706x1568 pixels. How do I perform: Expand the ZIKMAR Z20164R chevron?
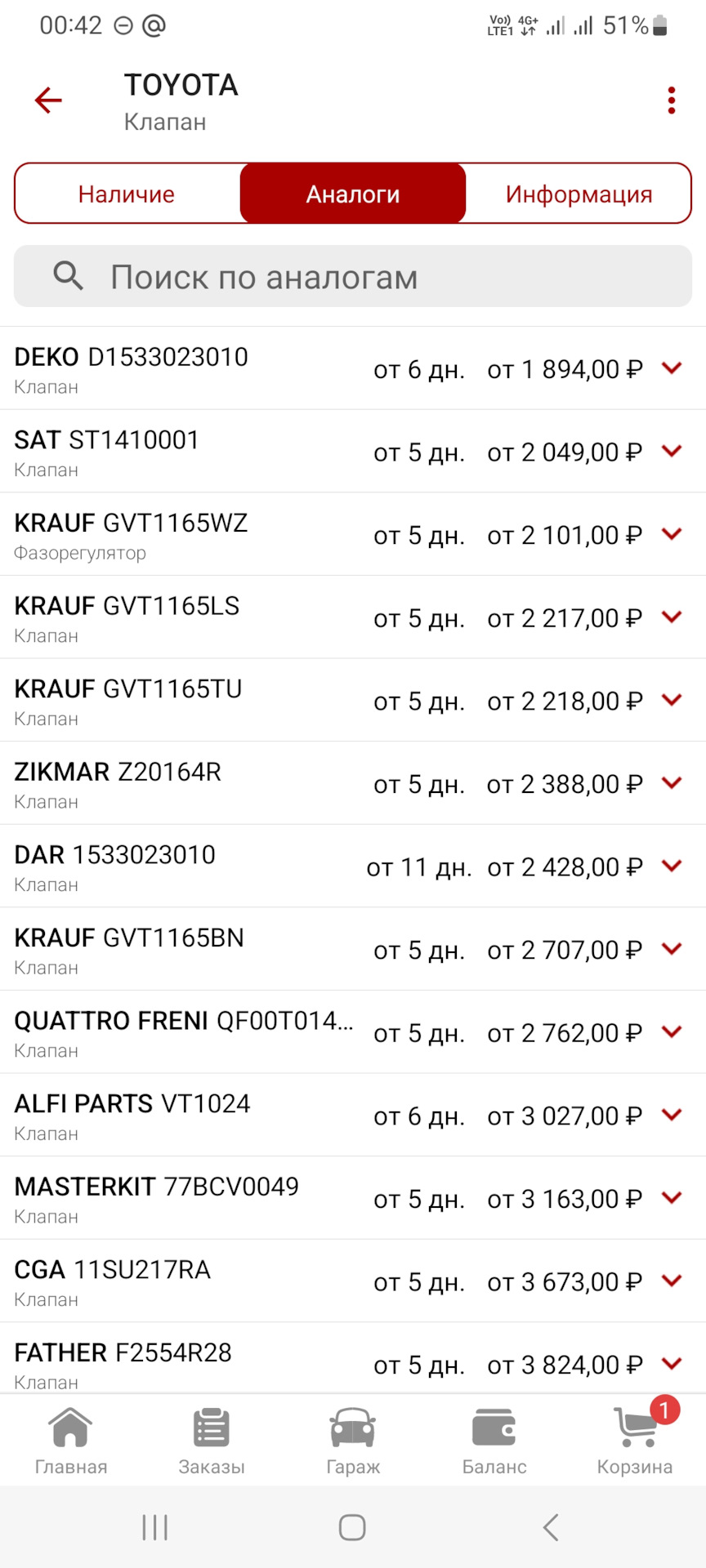point(672,783)
